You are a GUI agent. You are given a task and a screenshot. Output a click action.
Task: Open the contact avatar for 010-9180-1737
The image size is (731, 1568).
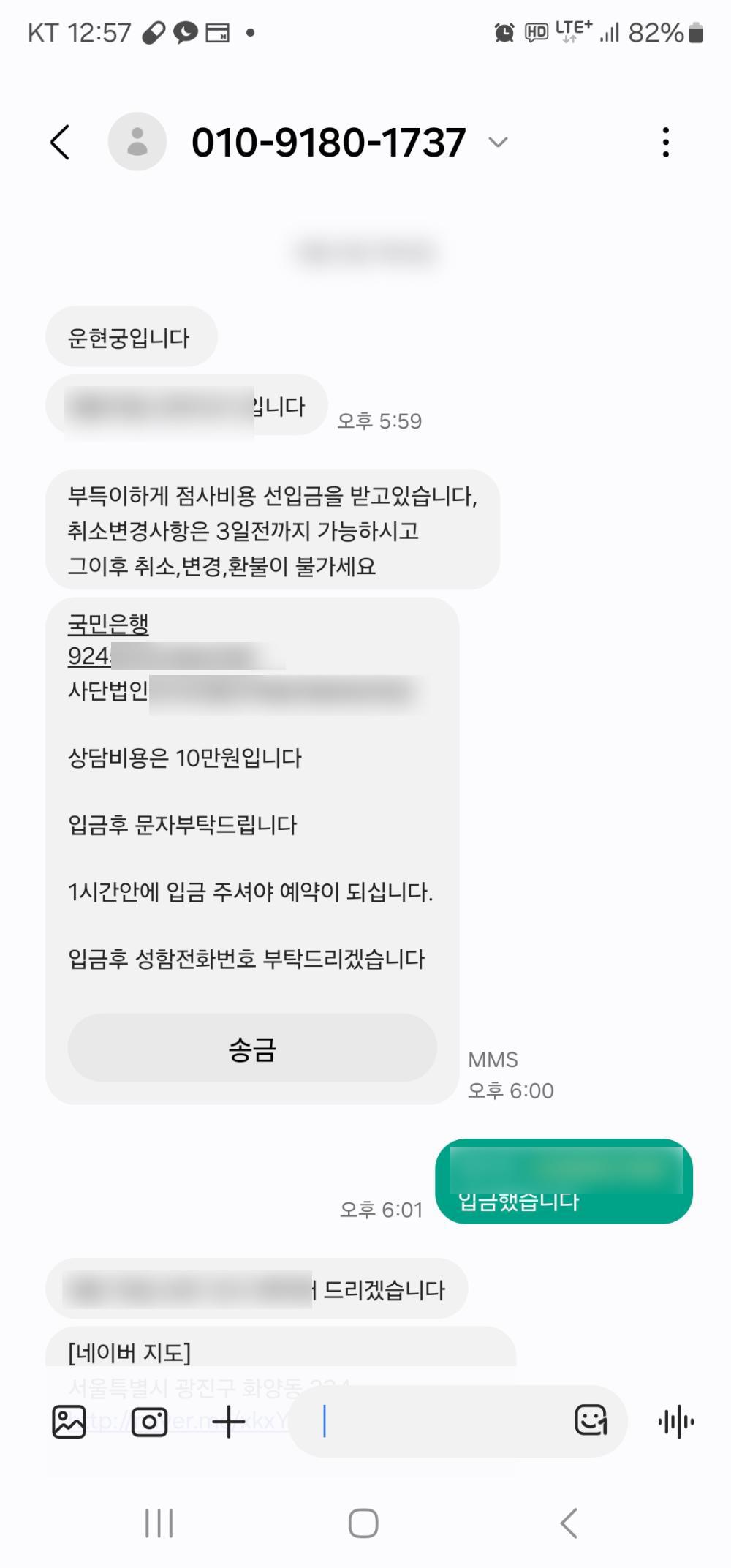pos(137,142)
